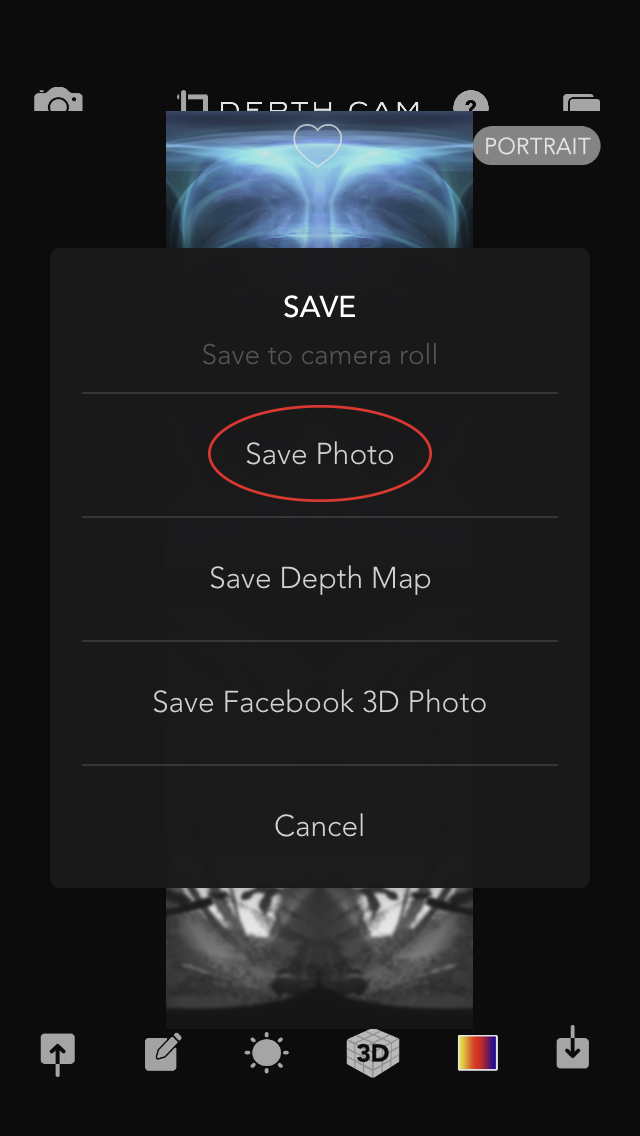Open the brightness sun control

[267, 1052]
